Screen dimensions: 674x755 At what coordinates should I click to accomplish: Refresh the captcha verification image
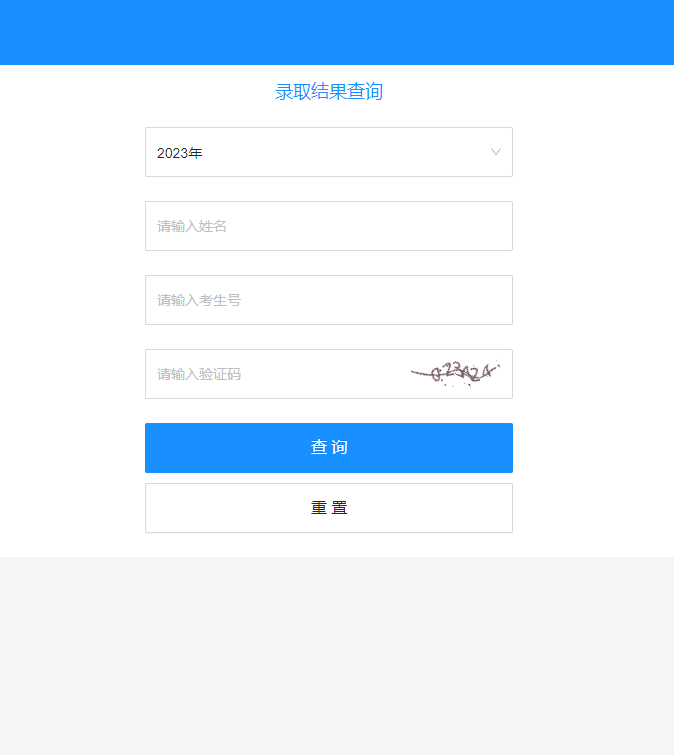[455, 374]
